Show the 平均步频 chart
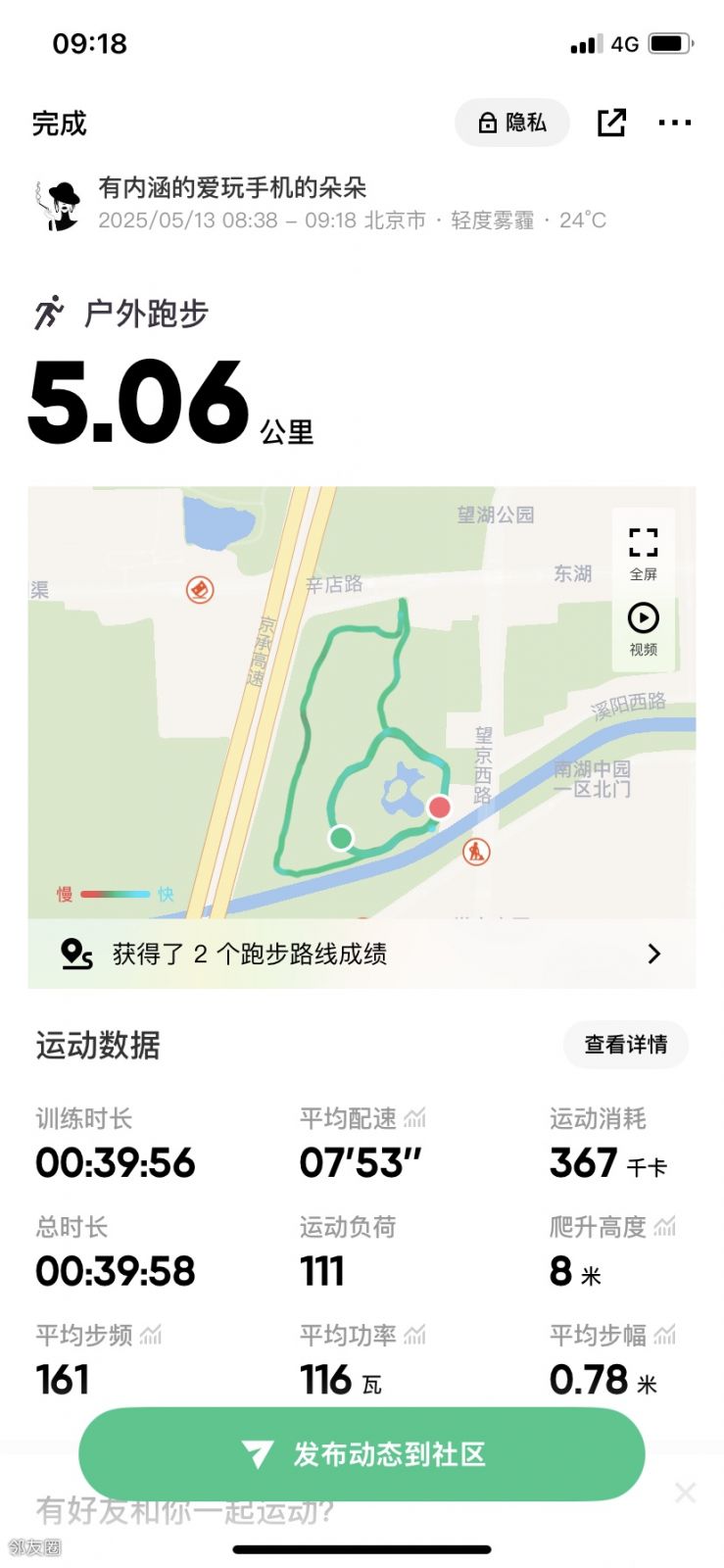 151,1335
